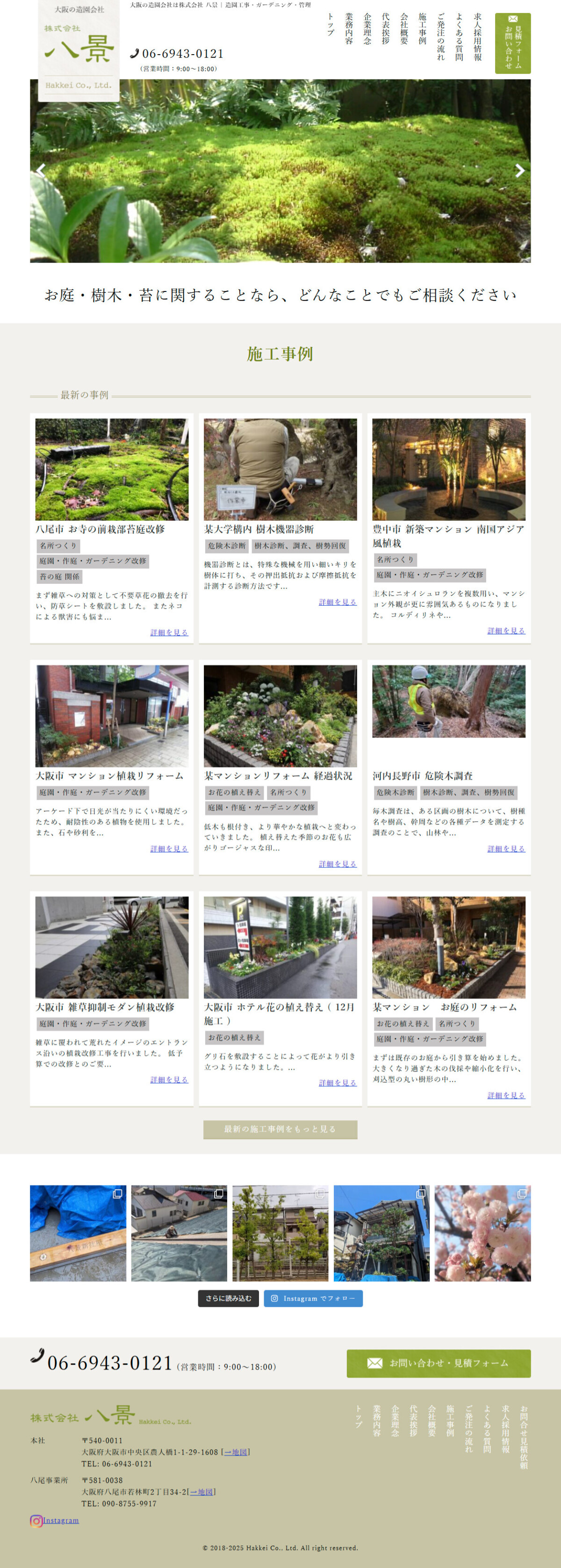Tap 詳細を見る for 豊中市 新築マンション 南国アジア風植栽

coord(505,631)
